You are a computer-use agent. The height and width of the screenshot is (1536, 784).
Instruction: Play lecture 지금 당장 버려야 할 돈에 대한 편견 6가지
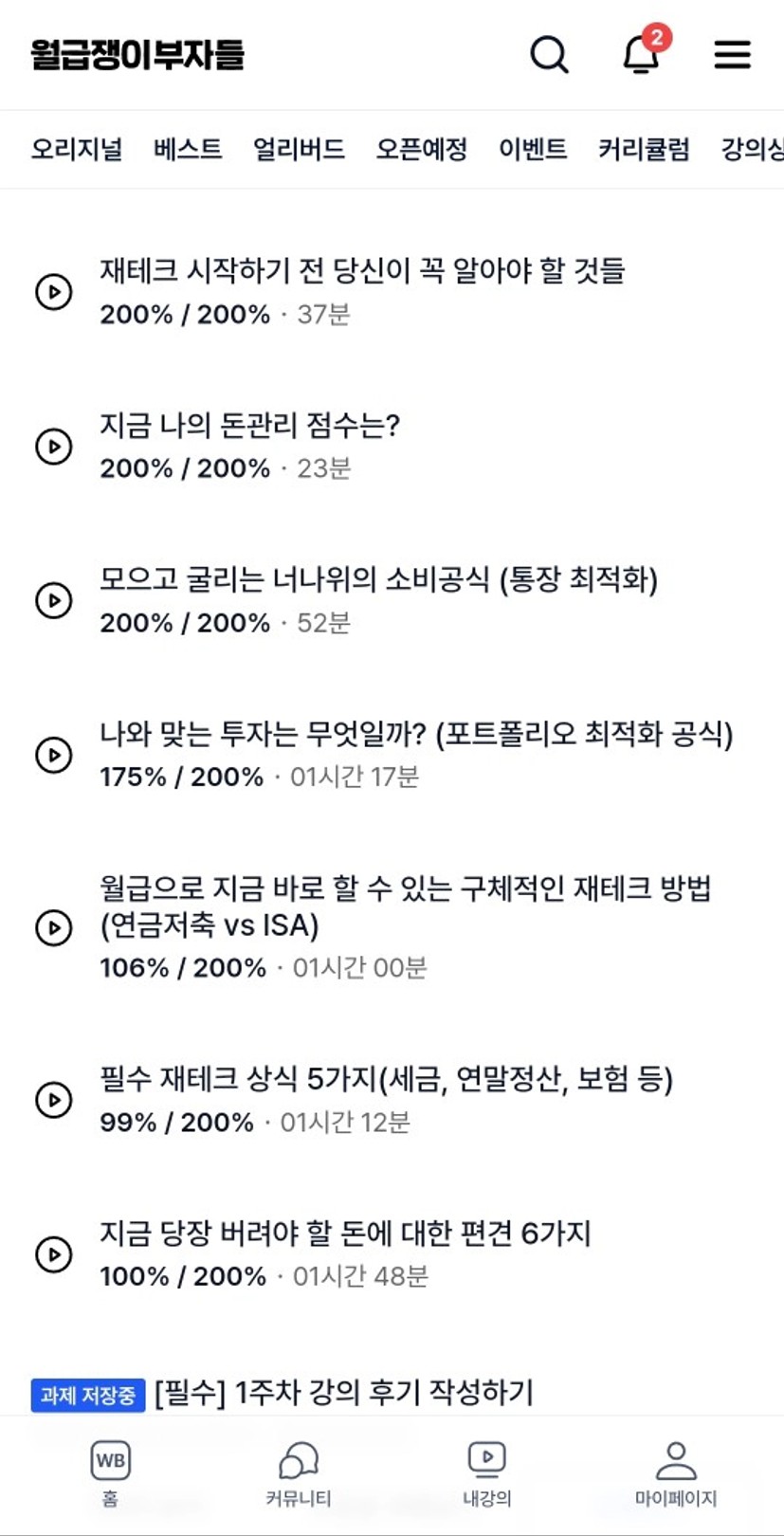pos(54,1254)
